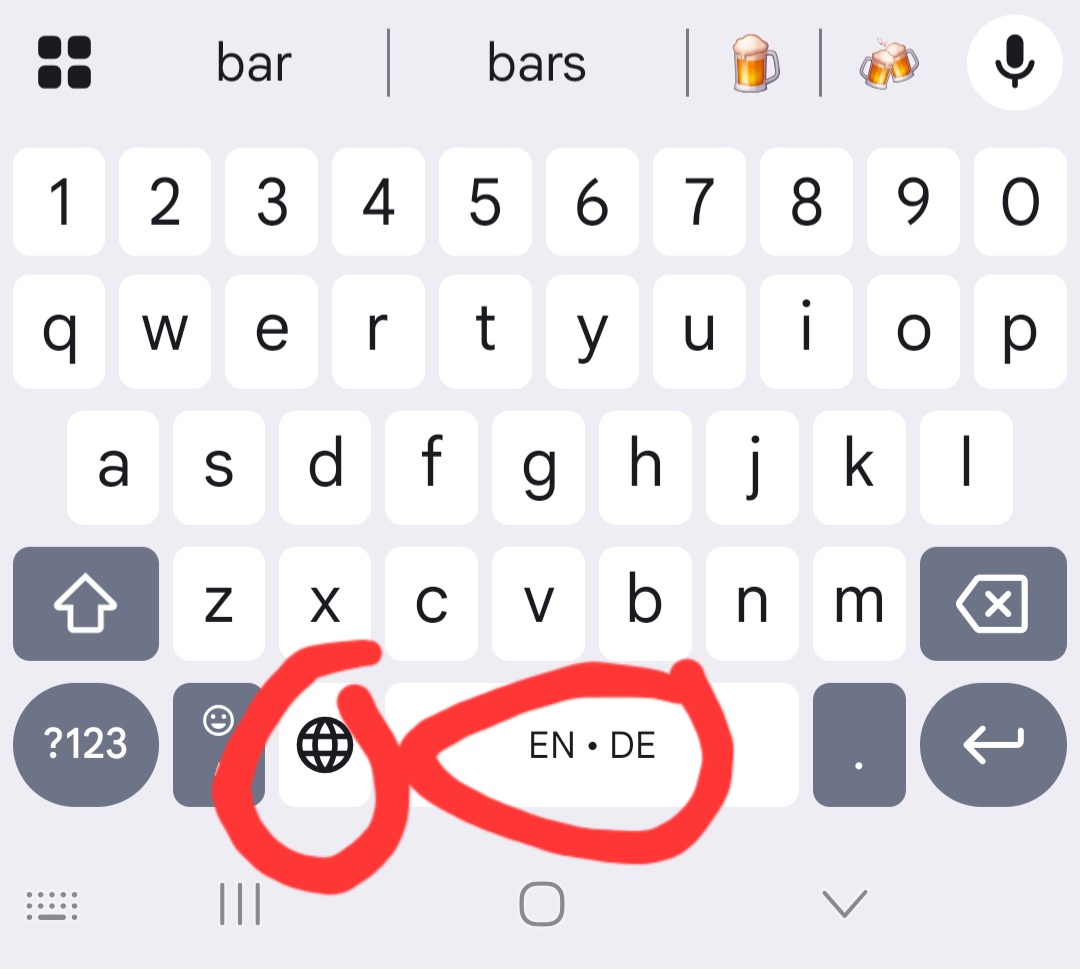Type a period

pyautogui.click(x=859, y=745)
